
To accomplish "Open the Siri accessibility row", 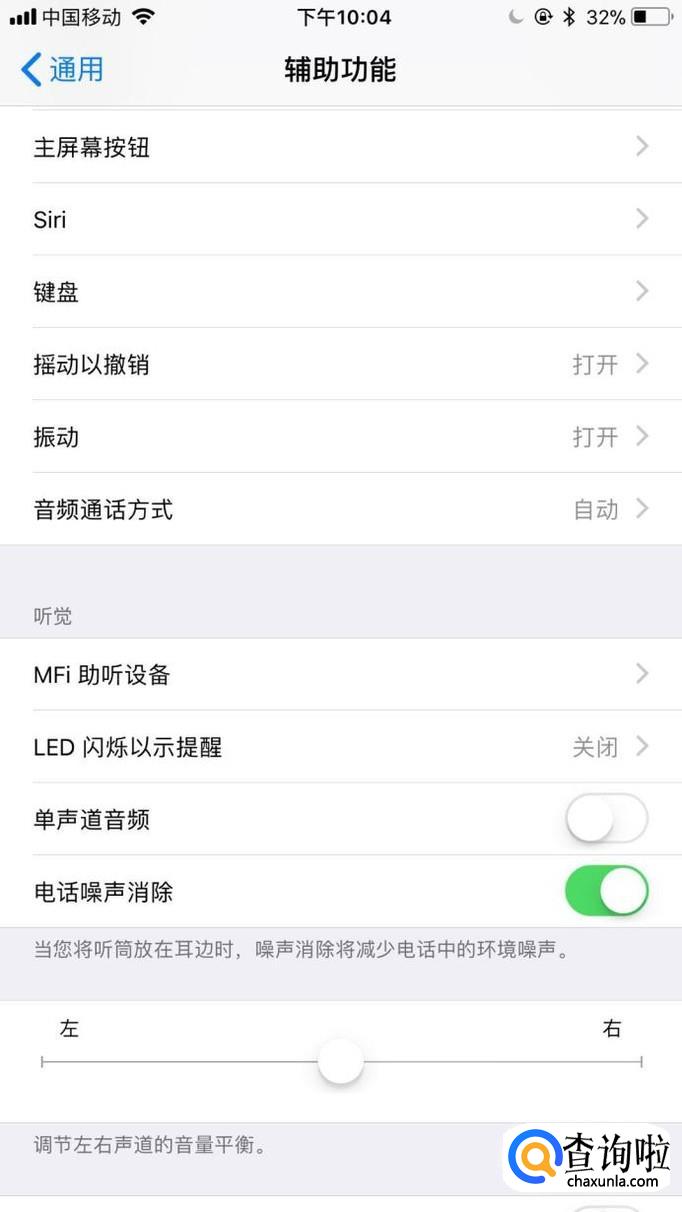I will pos(341,219).
